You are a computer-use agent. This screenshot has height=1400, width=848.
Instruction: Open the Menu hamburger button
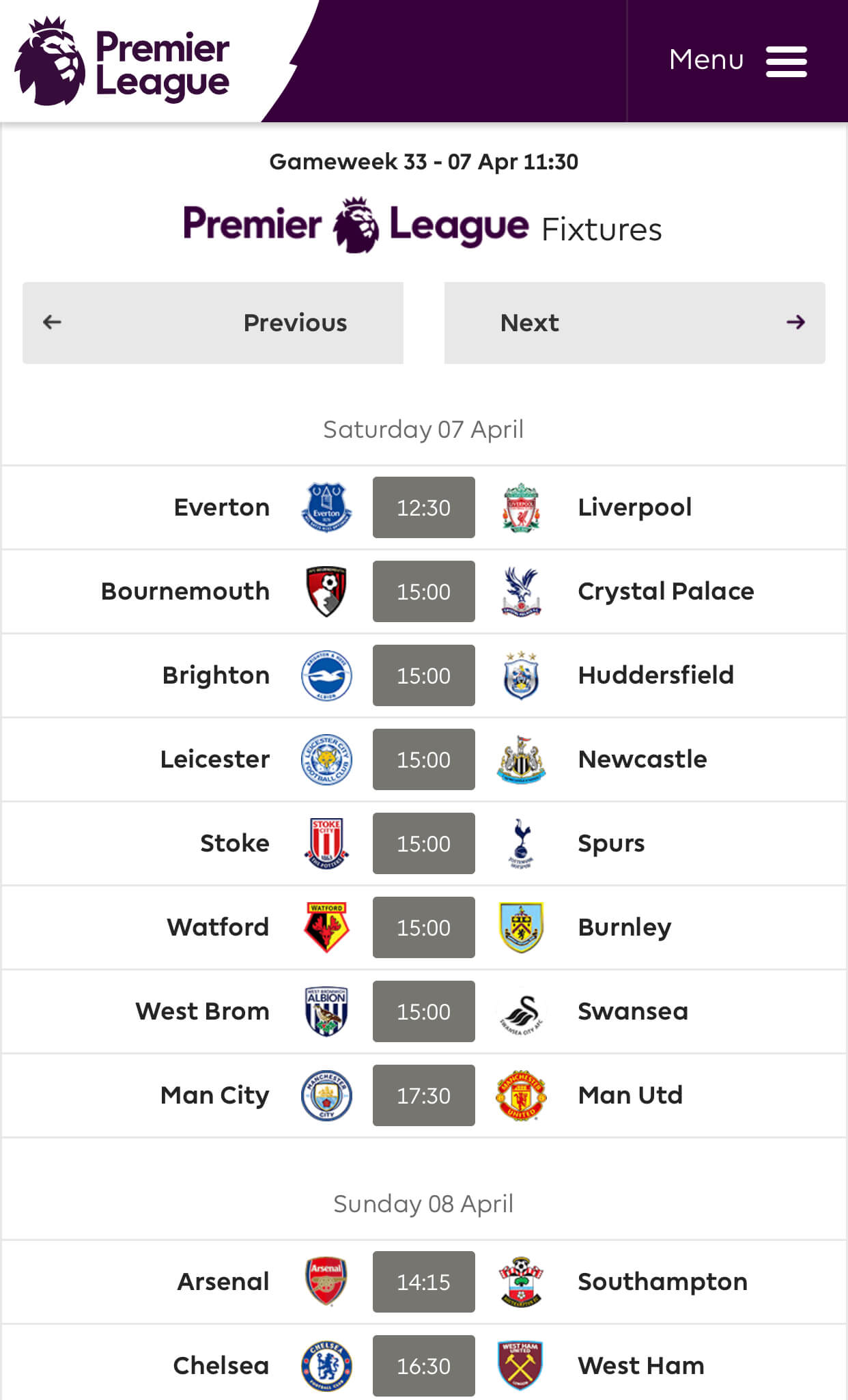coord(737,61)
